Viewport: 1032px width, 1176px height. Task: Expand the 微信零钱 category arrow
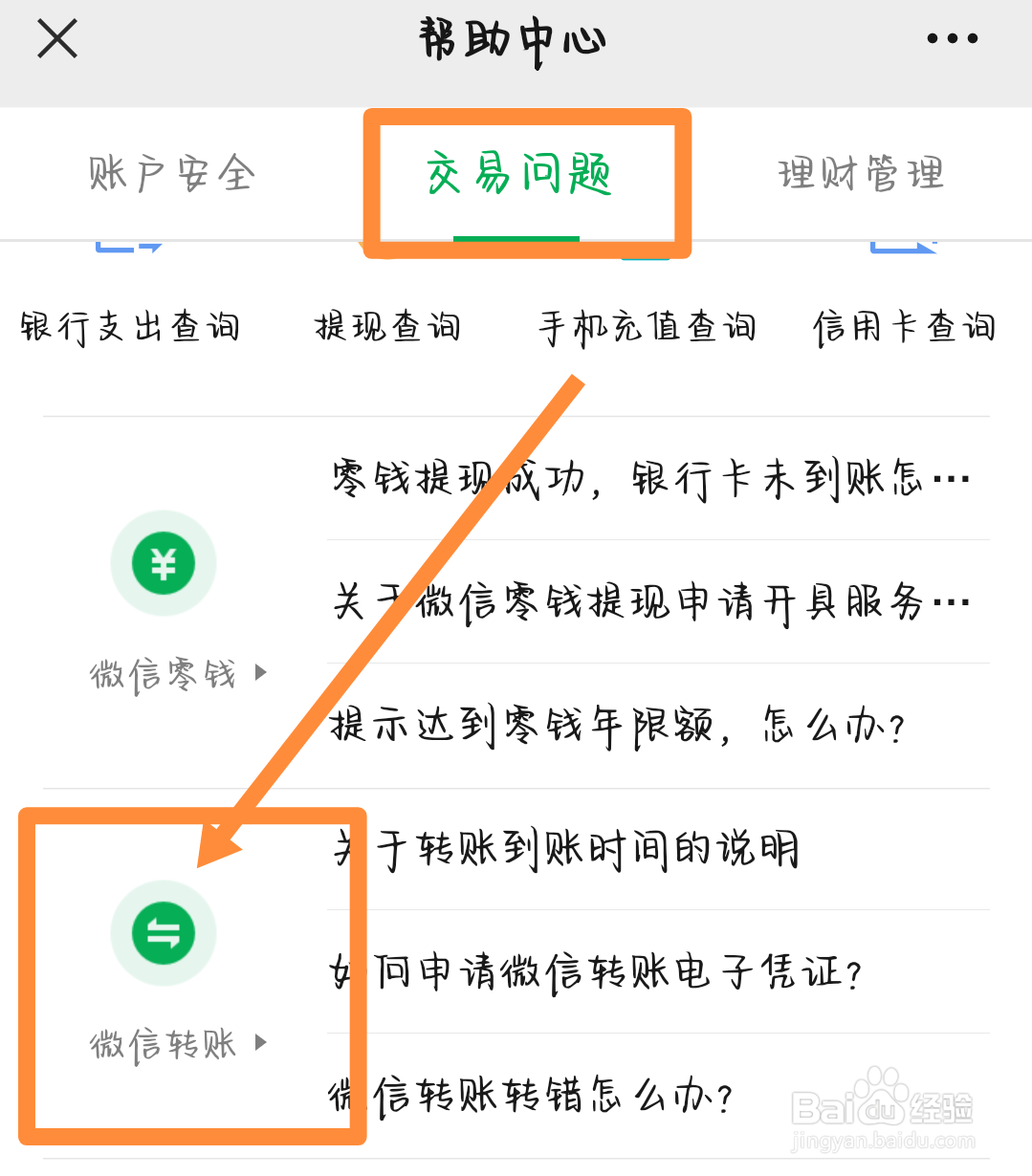tap(258, 672)
